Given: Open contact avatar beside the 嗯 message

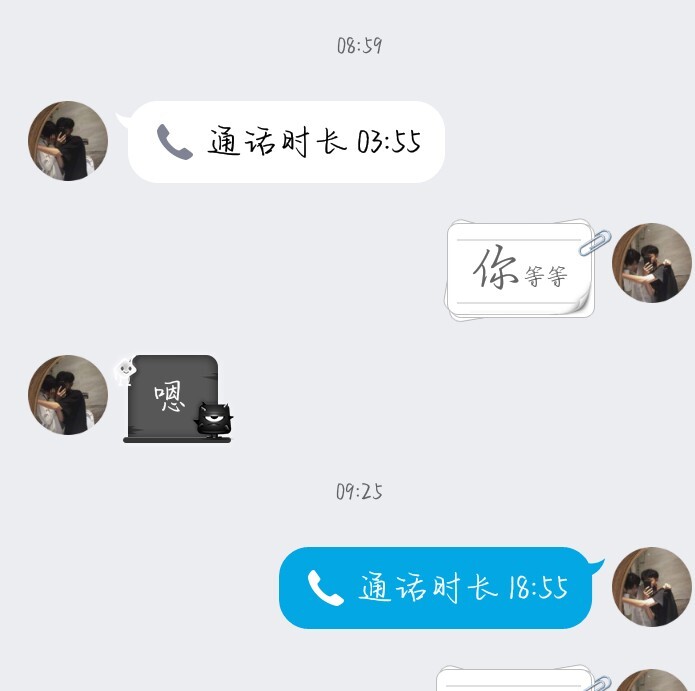Looking at the screenshot, I should (68, 395).
